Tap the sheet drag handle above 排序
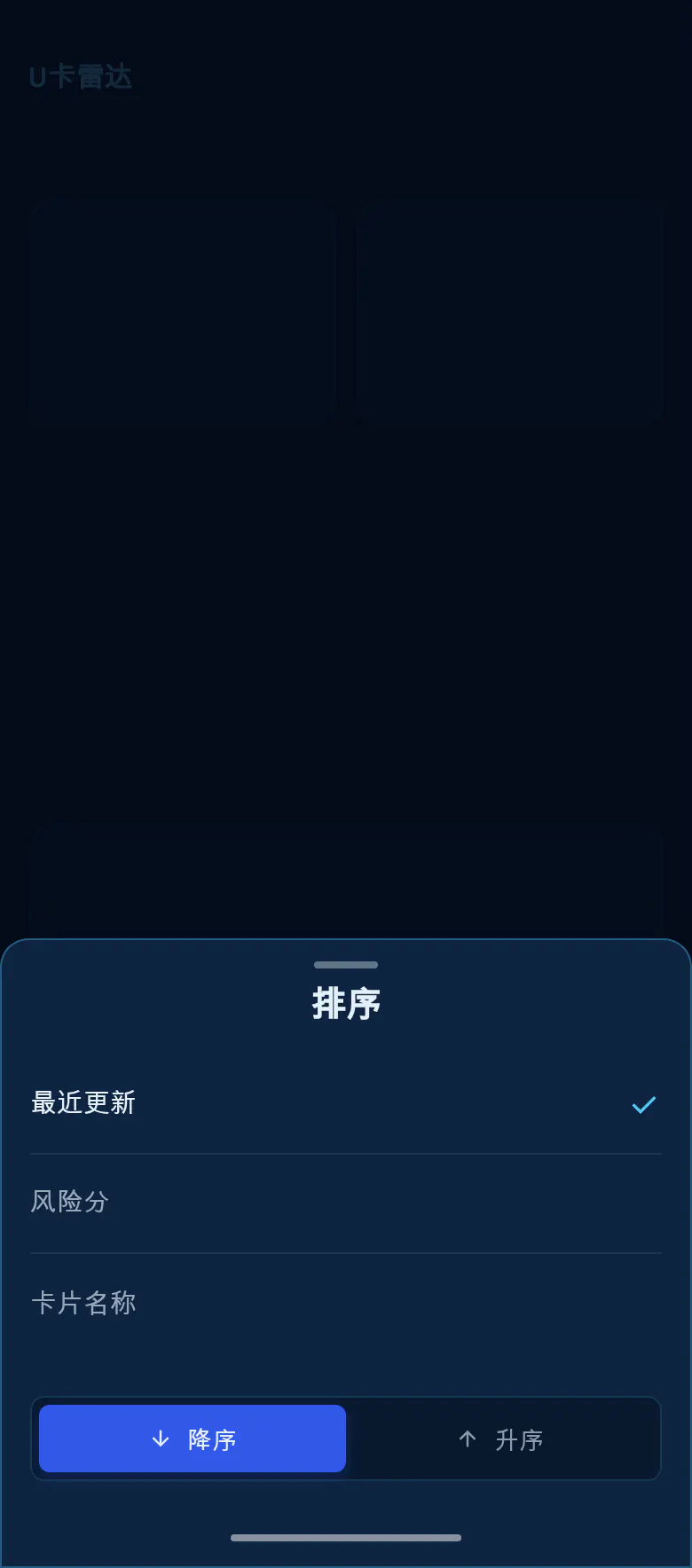The height and width of the screenshot is (1568, 692). [x=346, y=965]
